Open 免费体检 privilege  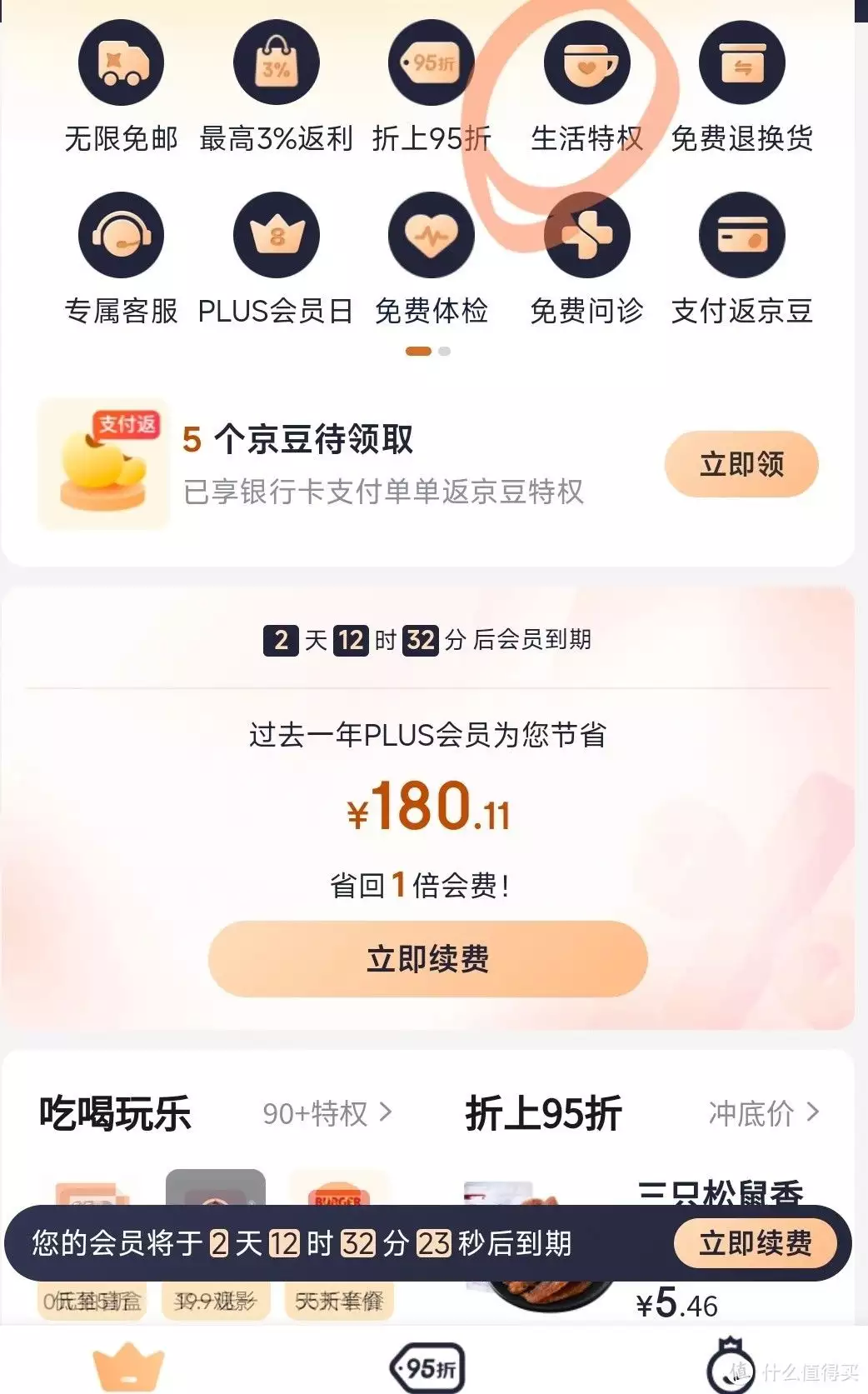pos(431,236)
